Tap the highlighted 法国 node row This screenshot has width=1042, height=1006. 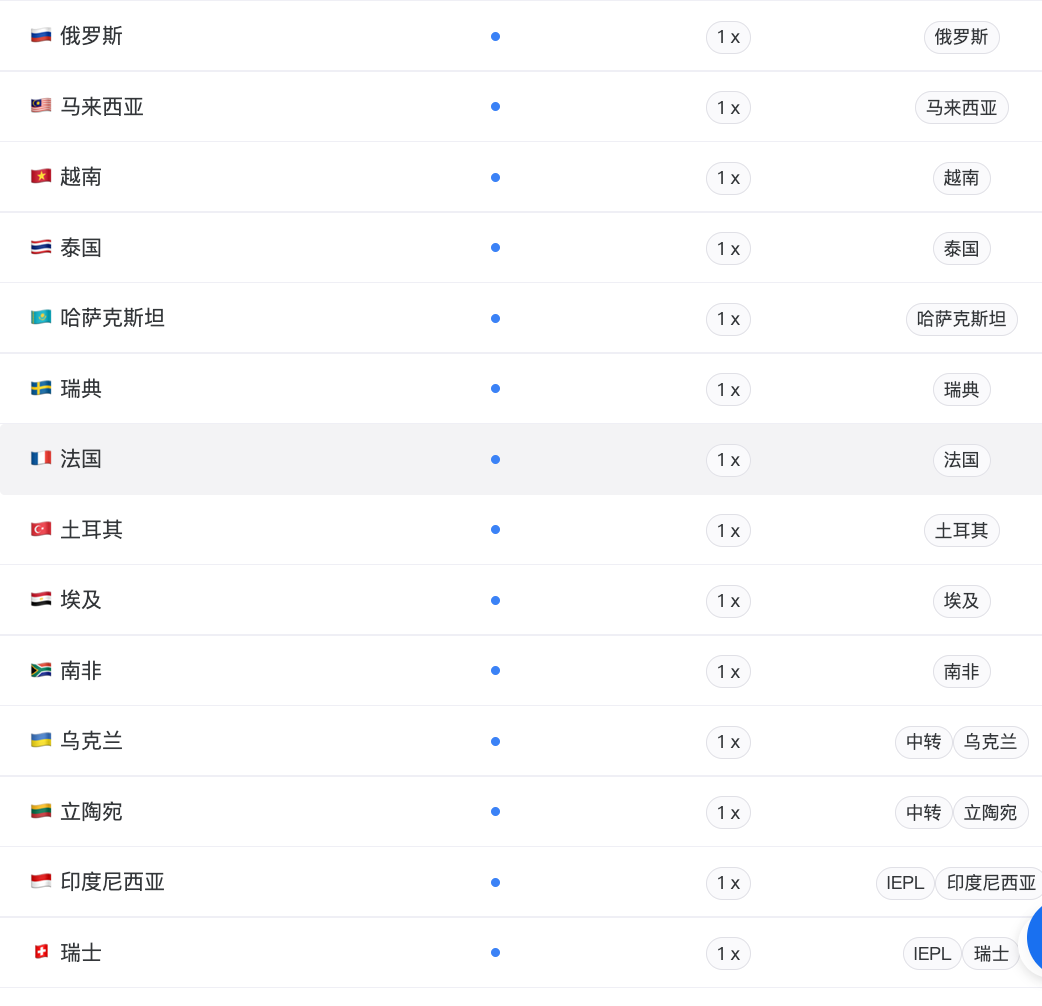pos(521,459)
